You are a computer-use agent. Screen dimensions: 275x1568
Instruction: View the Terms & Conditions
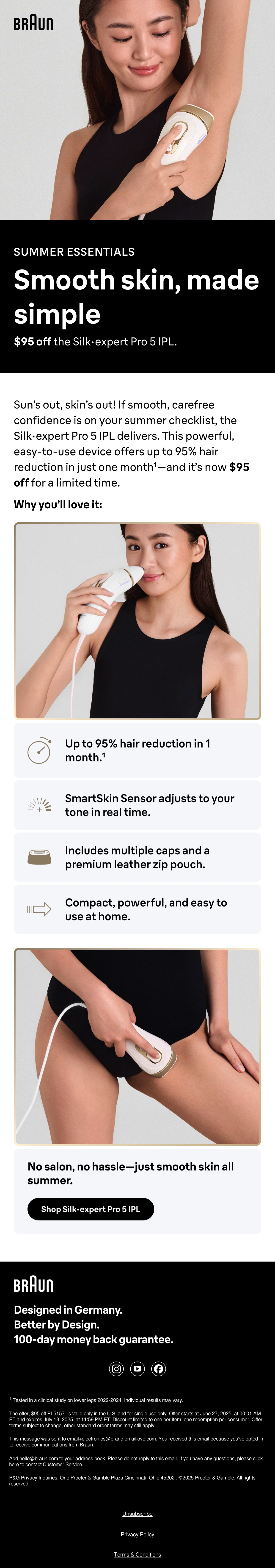coord(137,1555)
